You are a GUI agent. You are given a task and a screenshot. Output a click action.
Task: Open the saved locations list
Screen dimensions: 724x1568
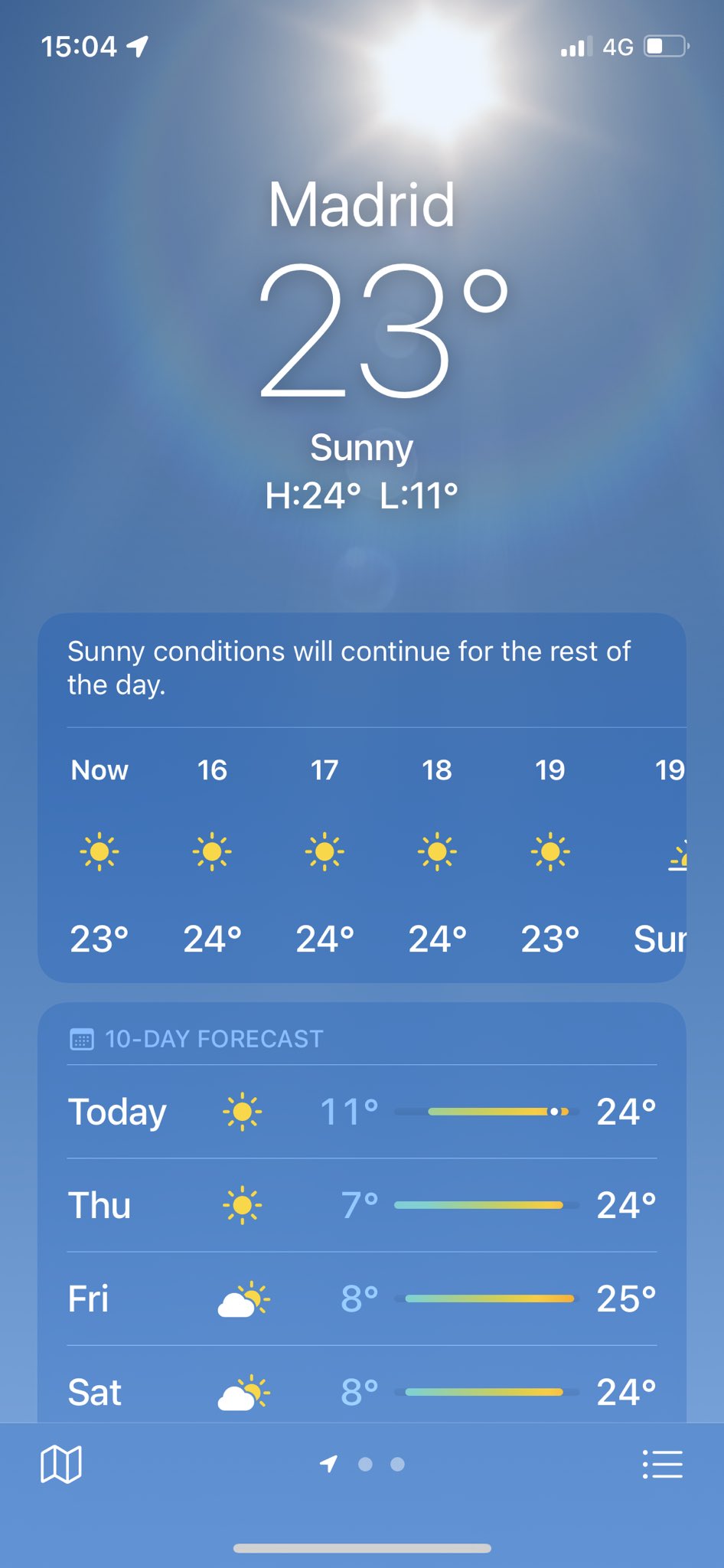coord(662,1464)
